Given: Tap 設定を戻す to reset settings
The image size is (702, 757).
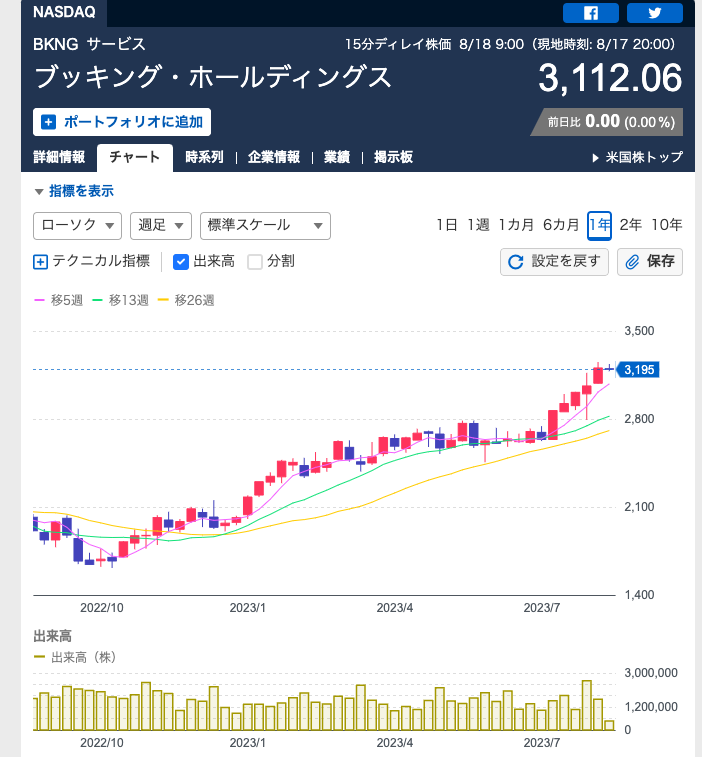Looking at the screenshot, I should [555, 262].
